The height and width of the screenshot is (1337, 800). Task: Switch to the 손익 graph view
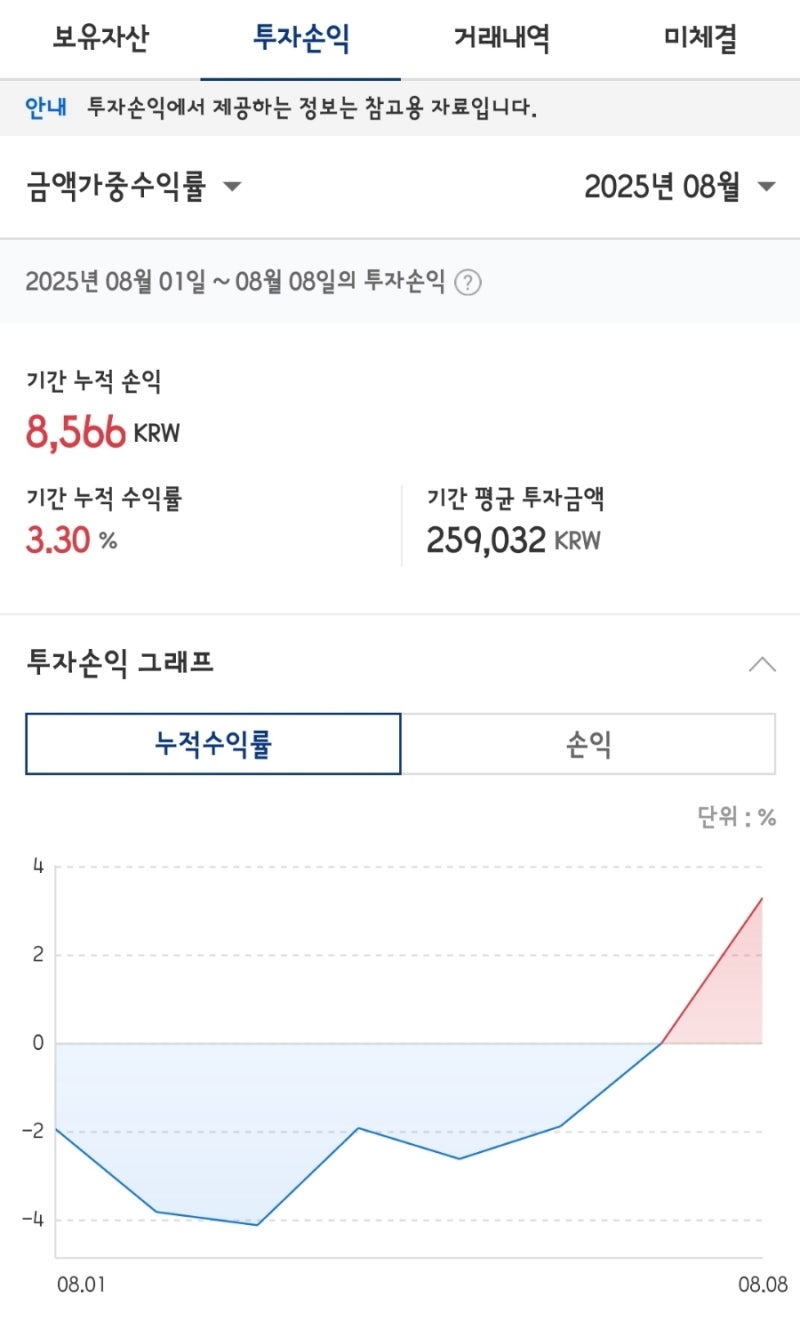click(590, 744)
